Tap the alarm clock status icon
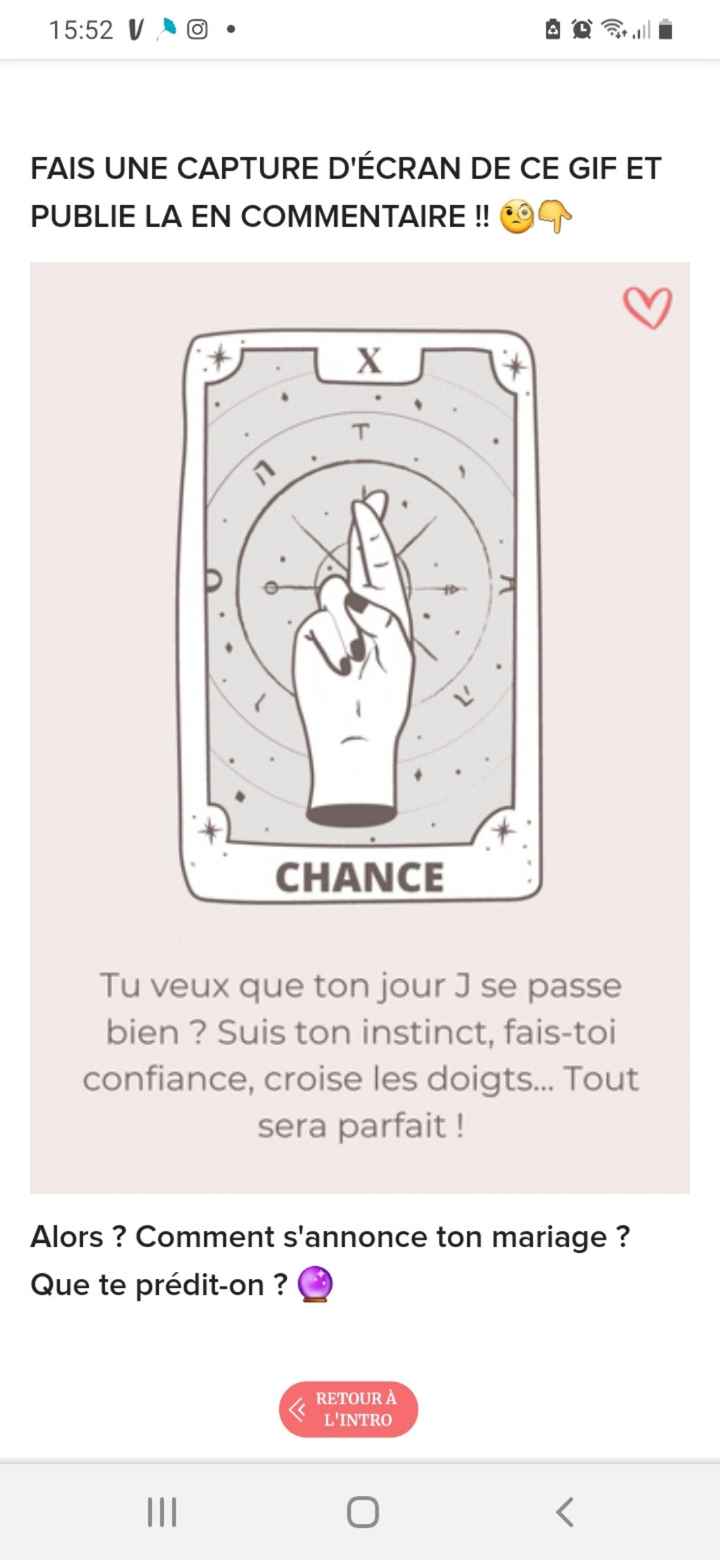This screenshot has width=720, height=1560. (x=582, y=30)
